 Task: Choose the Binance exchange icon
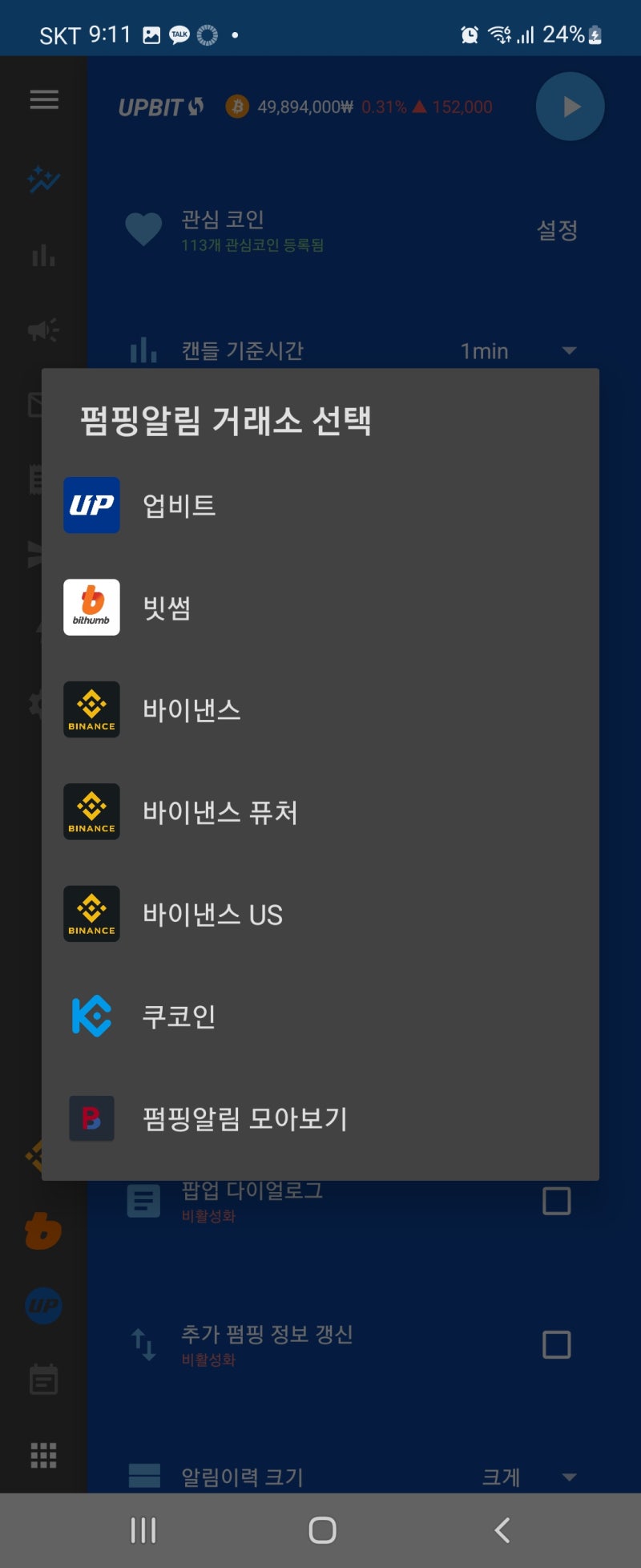coord(91,709)
